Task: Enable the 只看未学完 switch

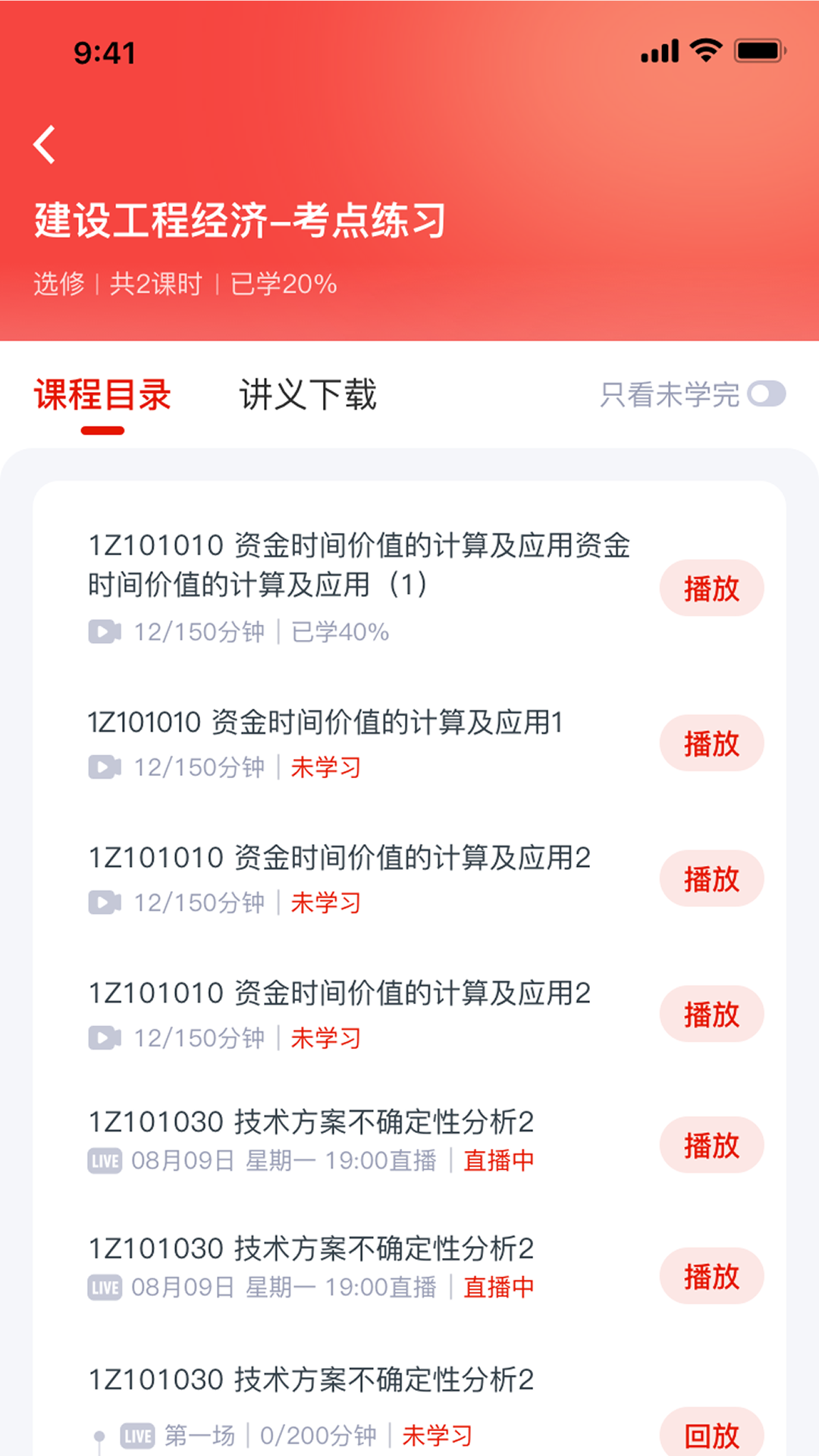Action: 766,394
